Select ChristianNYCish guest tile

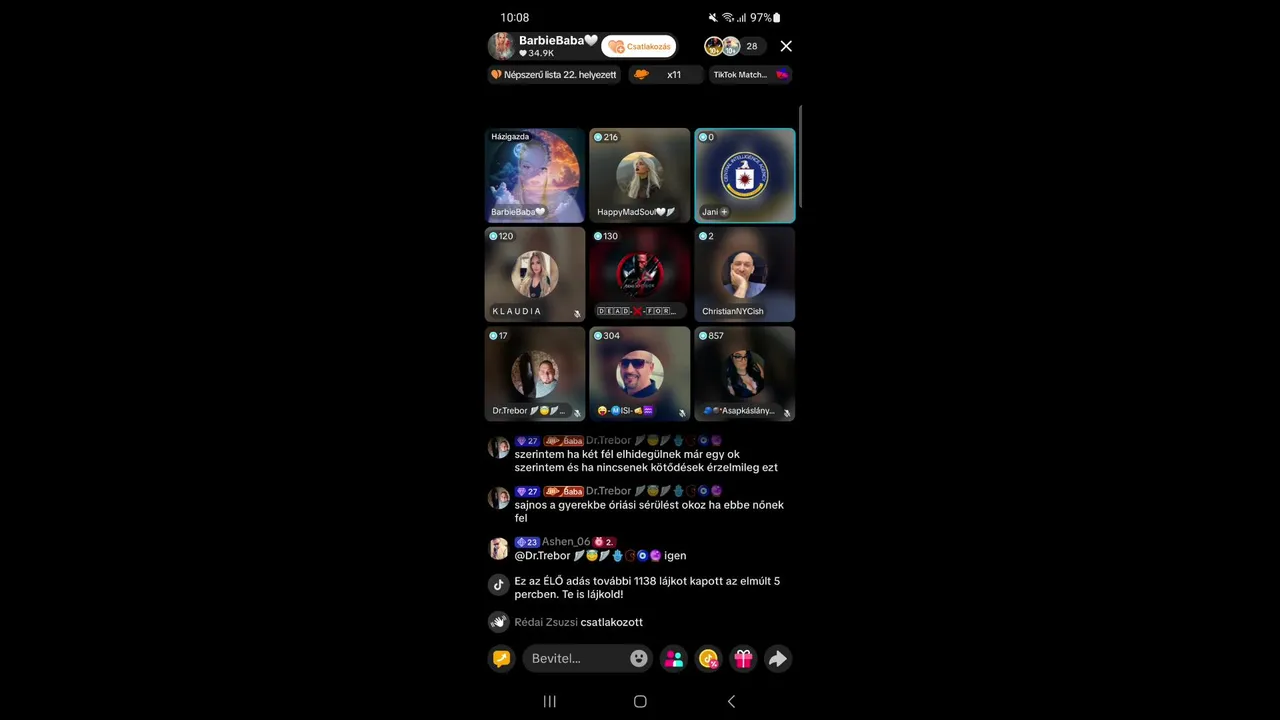(745, 274)
